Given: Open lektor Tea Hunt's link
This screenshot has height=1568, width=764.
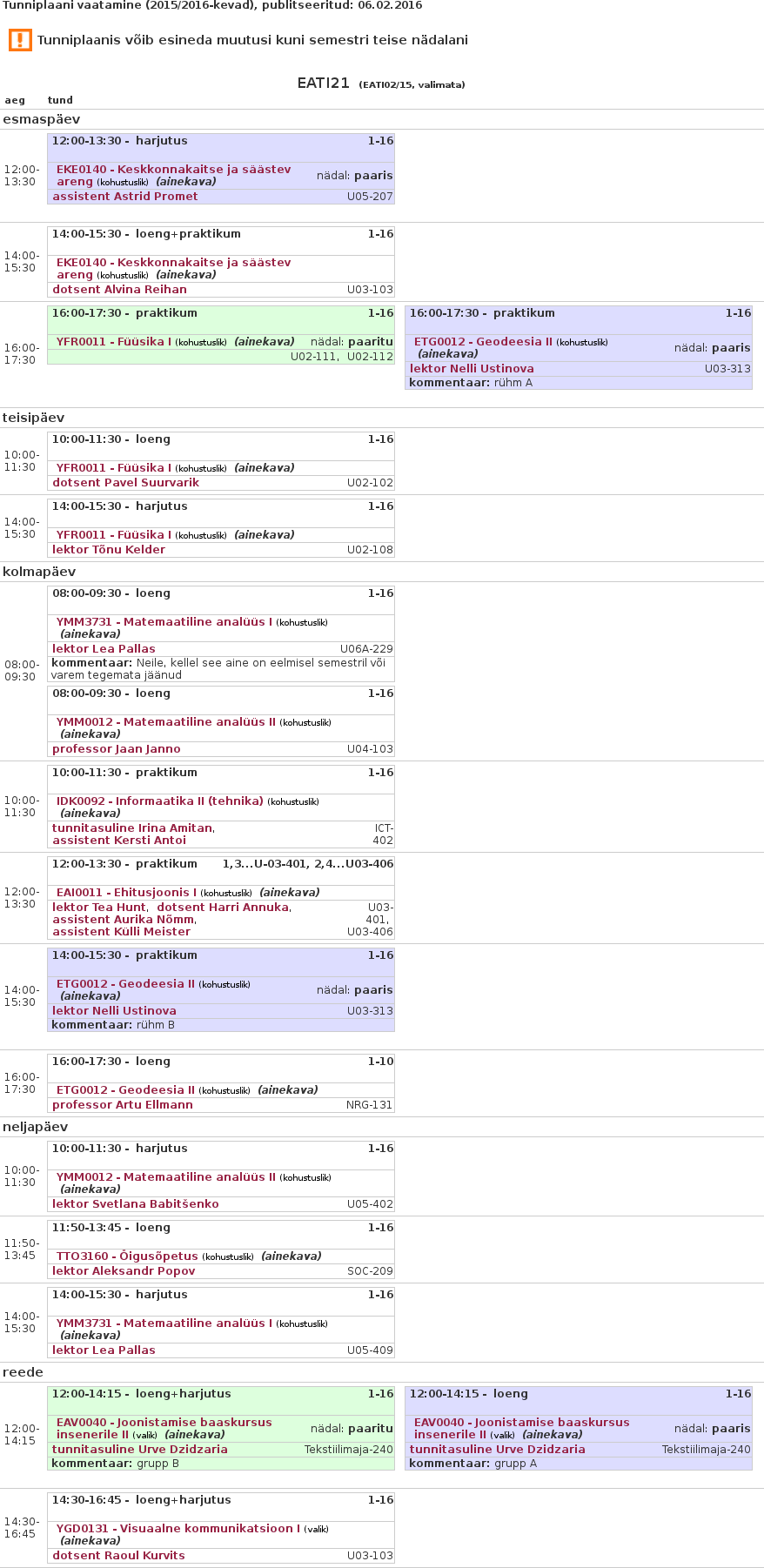Looking at the screenshot, I should (98, 908).
